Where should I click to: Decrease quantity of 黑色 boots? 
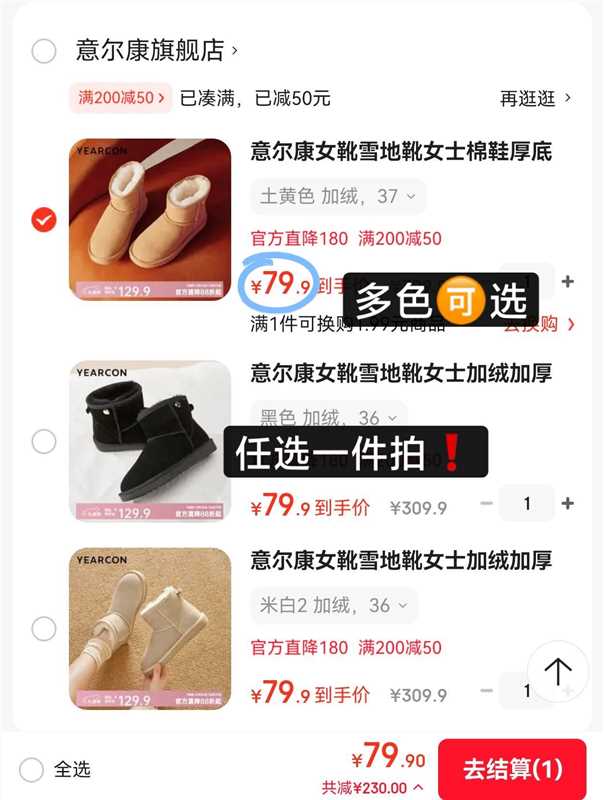coord(487,503)
